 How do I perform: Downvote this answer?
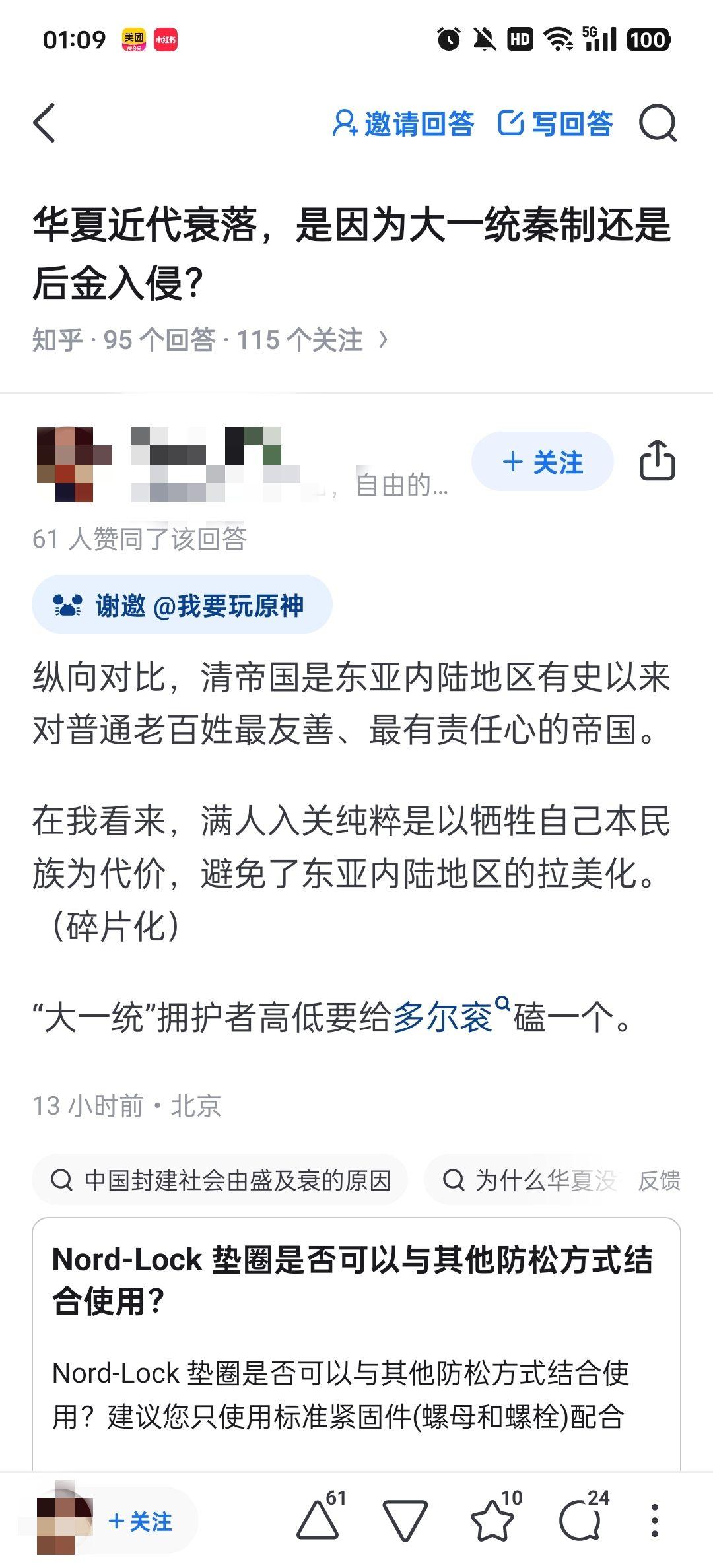pyautogui.click(x=405, y=1520)
